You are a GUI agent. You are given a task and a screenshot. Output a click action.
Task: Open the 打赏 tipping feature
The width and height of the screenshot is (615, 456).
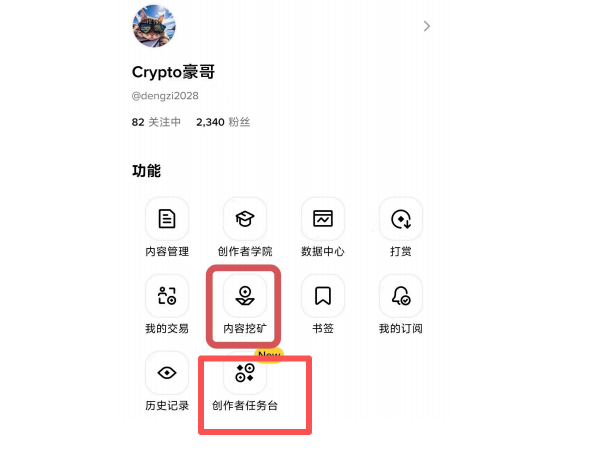click(x=401, y=219)
